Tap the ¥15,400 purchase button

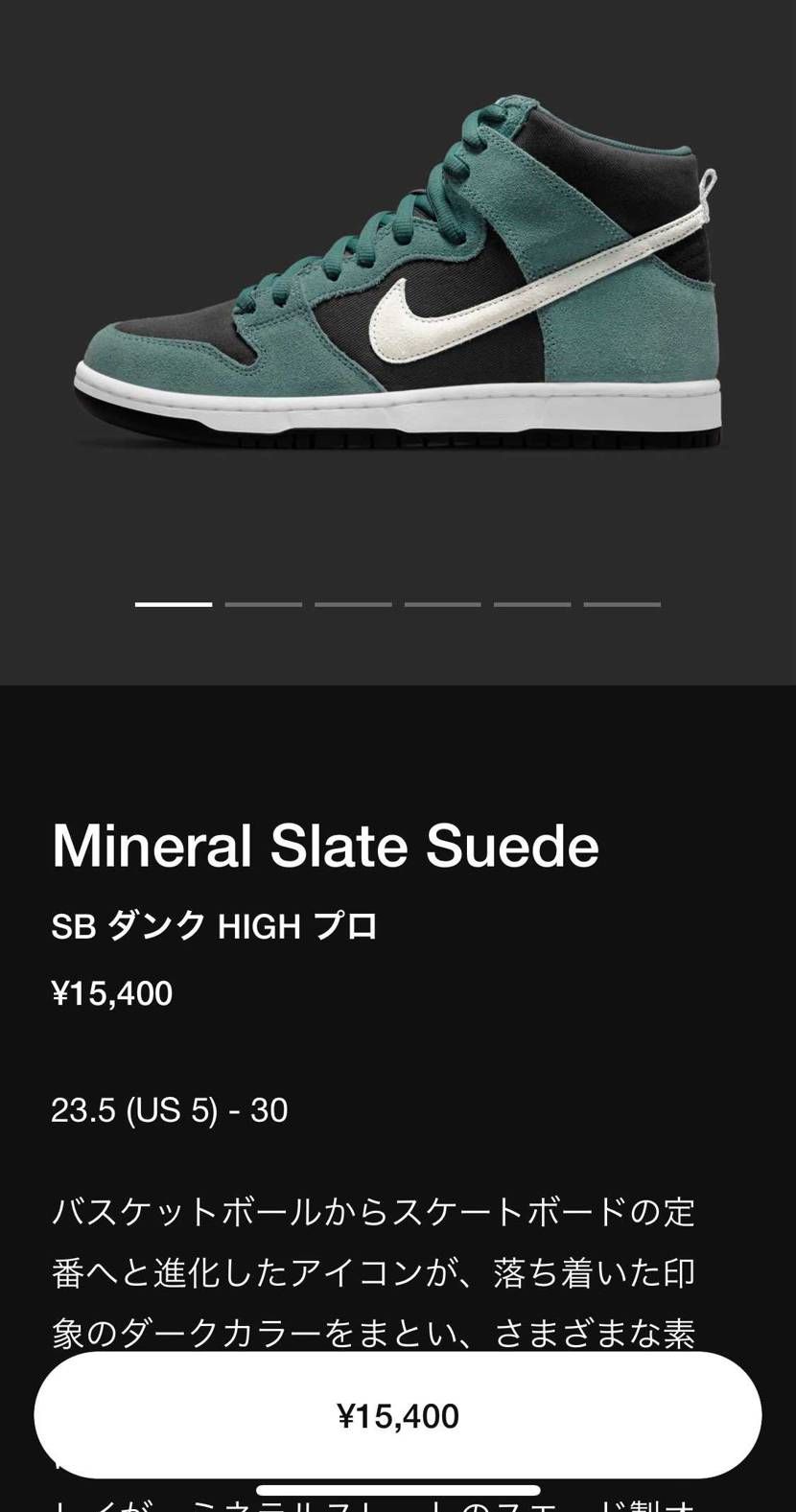tap(398, 1415)
